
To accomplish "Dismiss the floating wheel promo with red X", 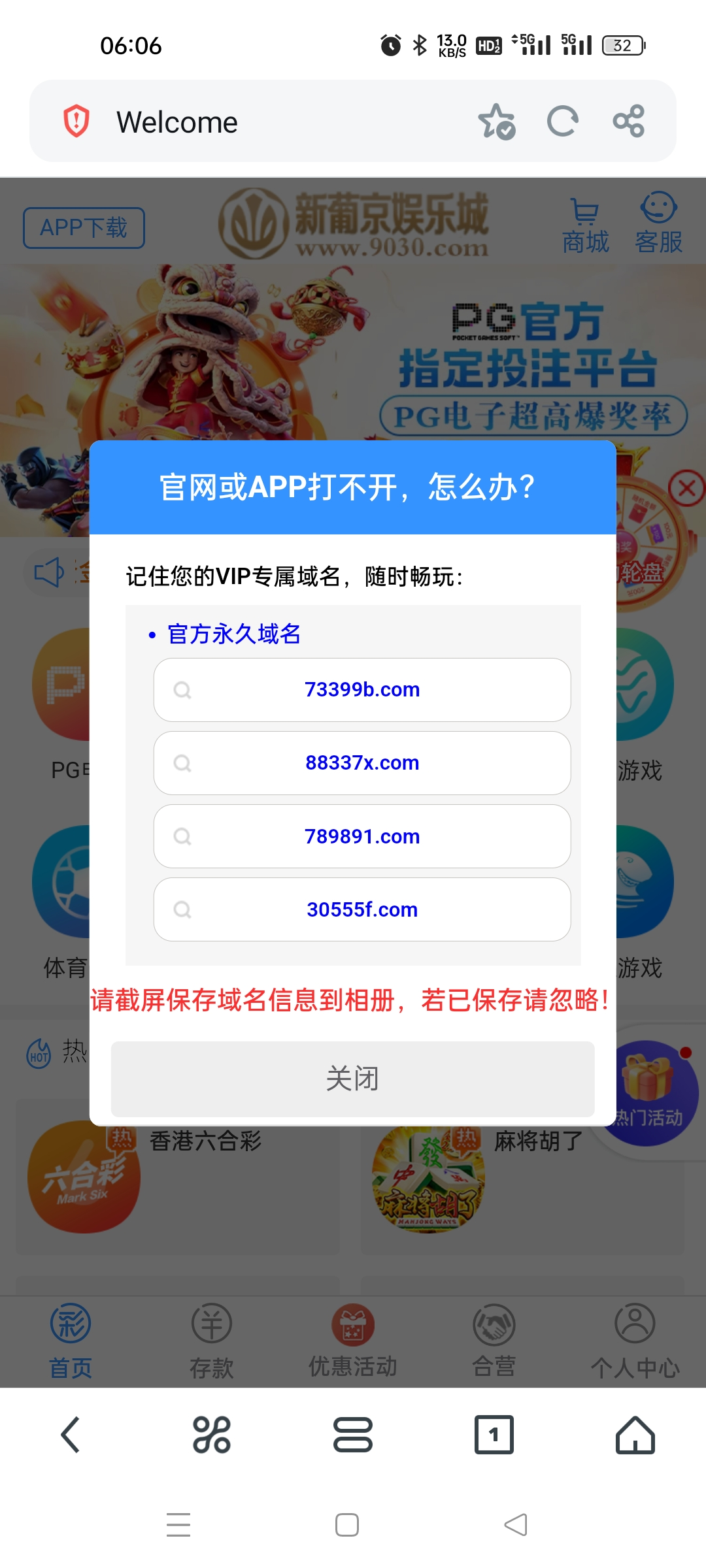I will pyautogui.click(x=686, y=488).
